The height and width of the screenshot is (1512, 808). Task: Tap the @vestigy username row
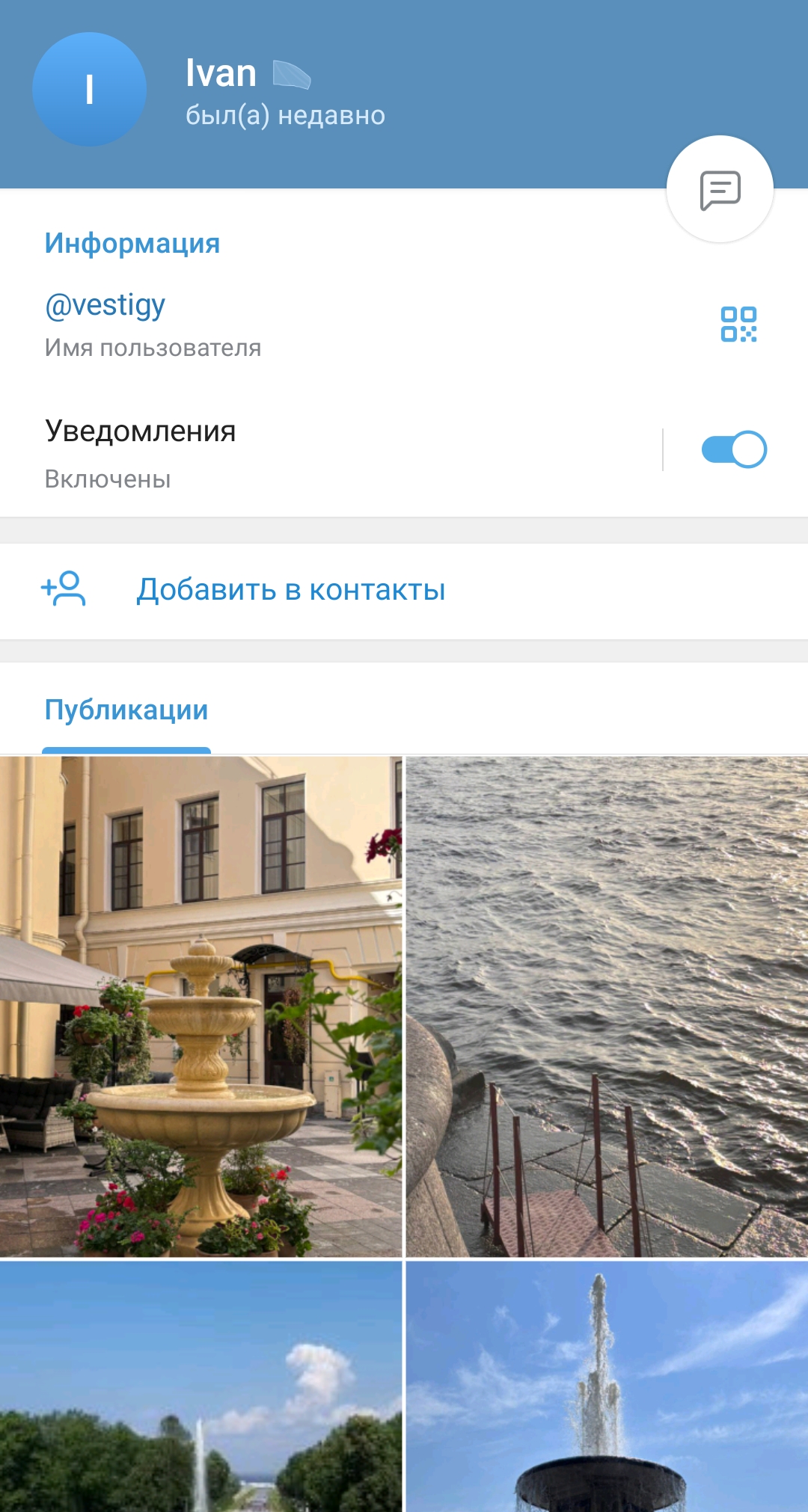299,325
